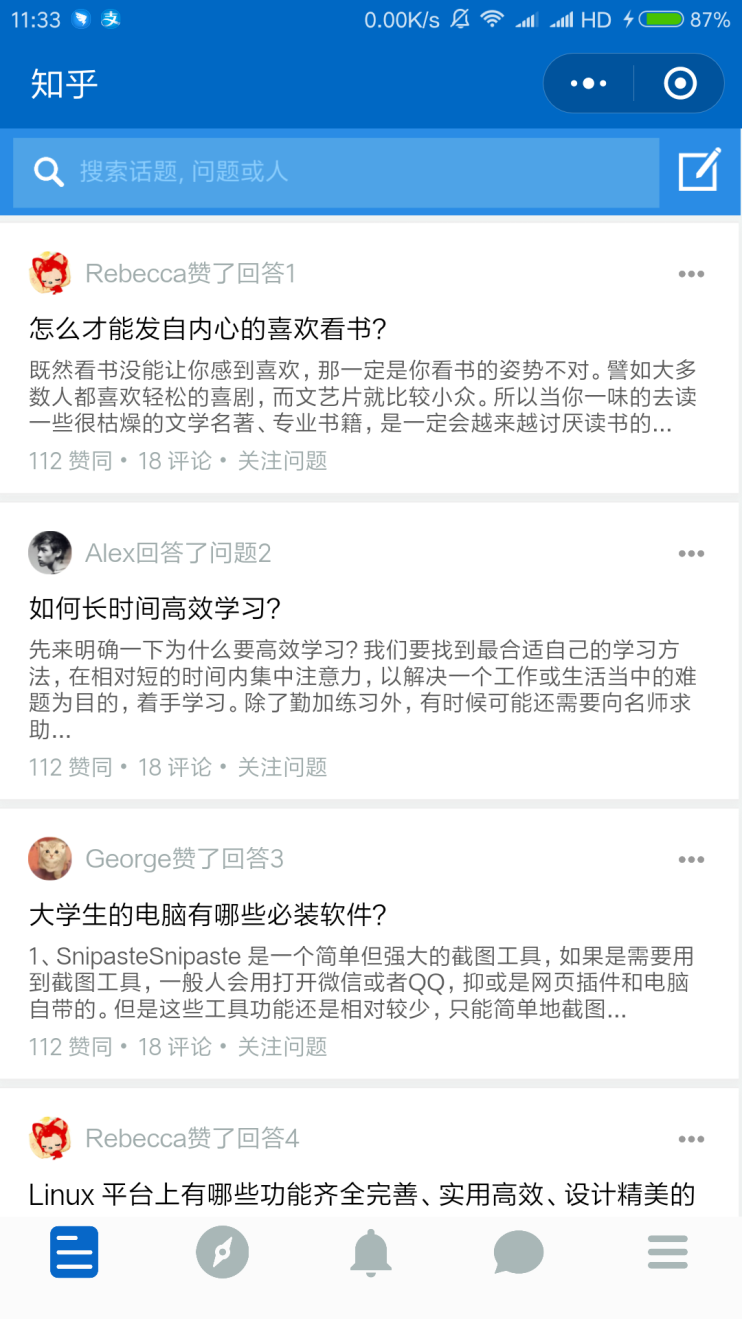Switch to the home feed tab
742x1319 pixels.
[74, 1252]
